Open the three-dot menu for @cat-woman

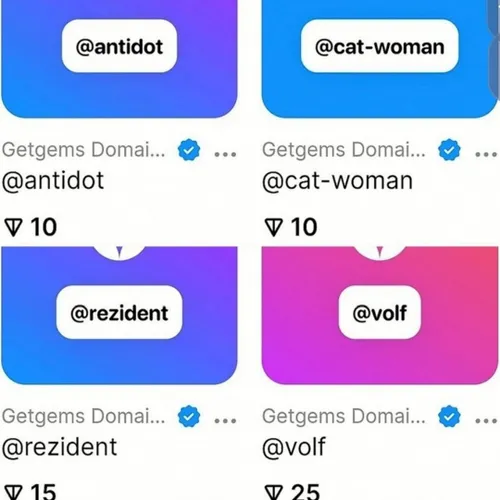point(486,154)
